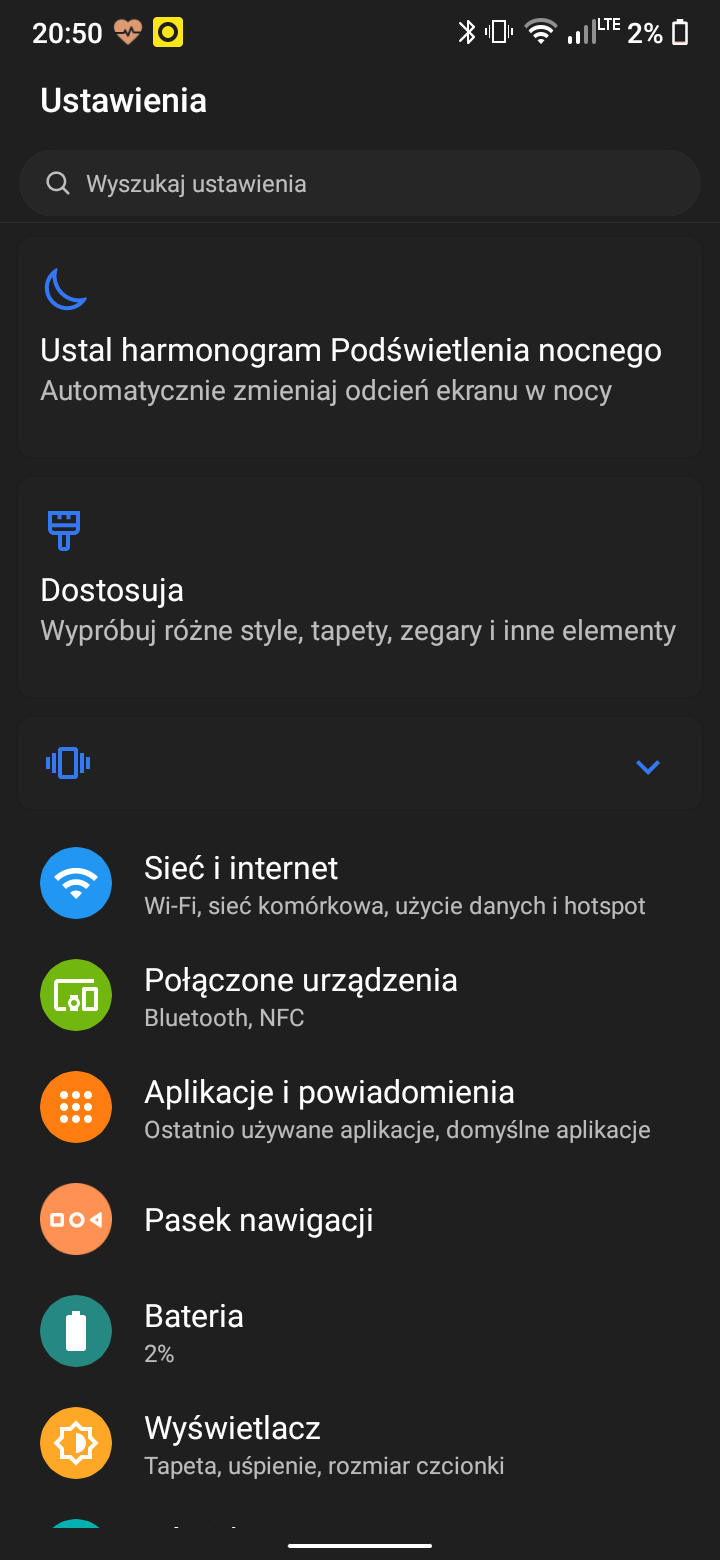Open Połączone urządzenia settings
This screenshot has width=720, height=1560.
360,996
